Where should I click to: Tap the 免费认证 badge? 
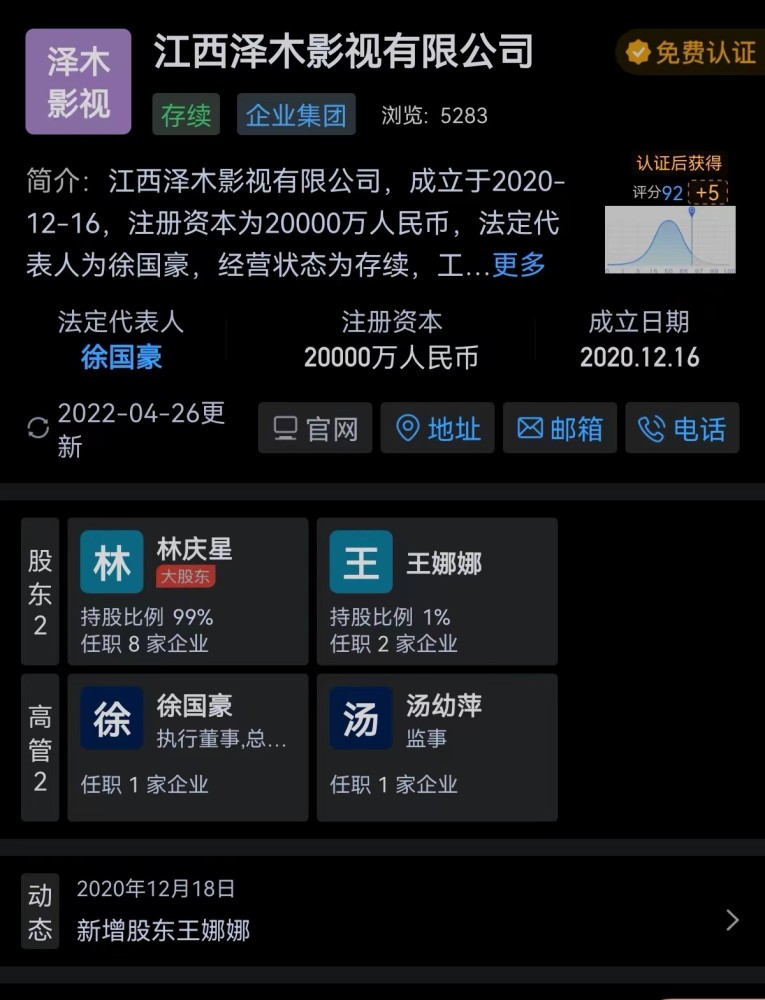click(692, 52)
